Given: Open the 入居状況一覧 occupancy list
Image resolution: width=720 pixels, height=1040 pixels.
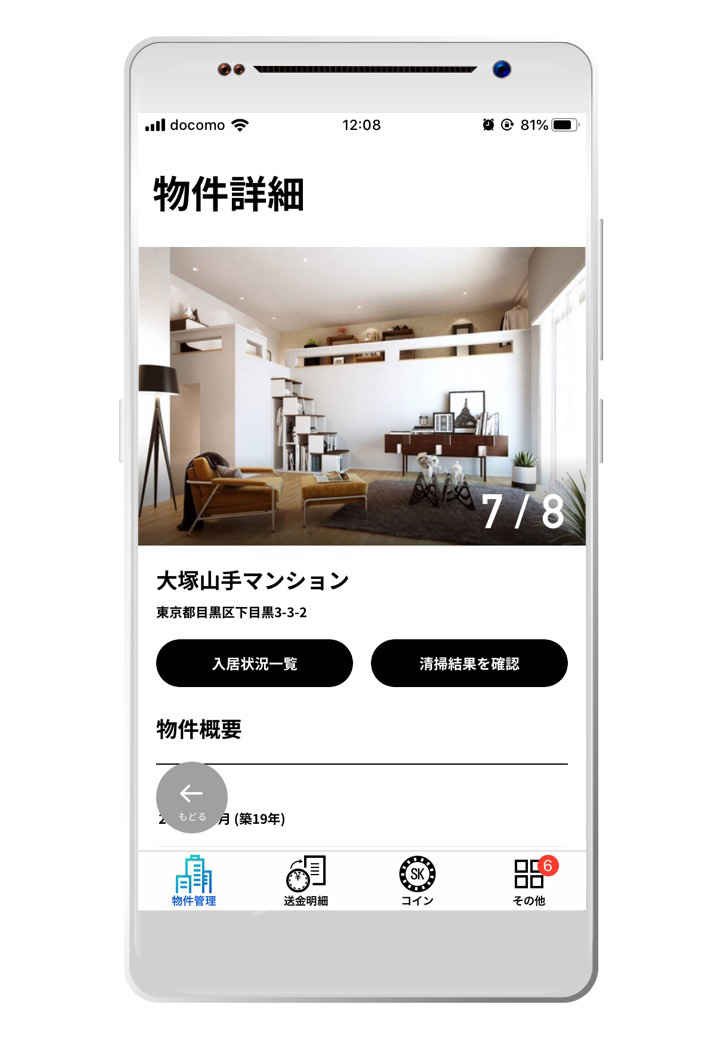Looking at the screenshot, I should (x=254, y=663).
